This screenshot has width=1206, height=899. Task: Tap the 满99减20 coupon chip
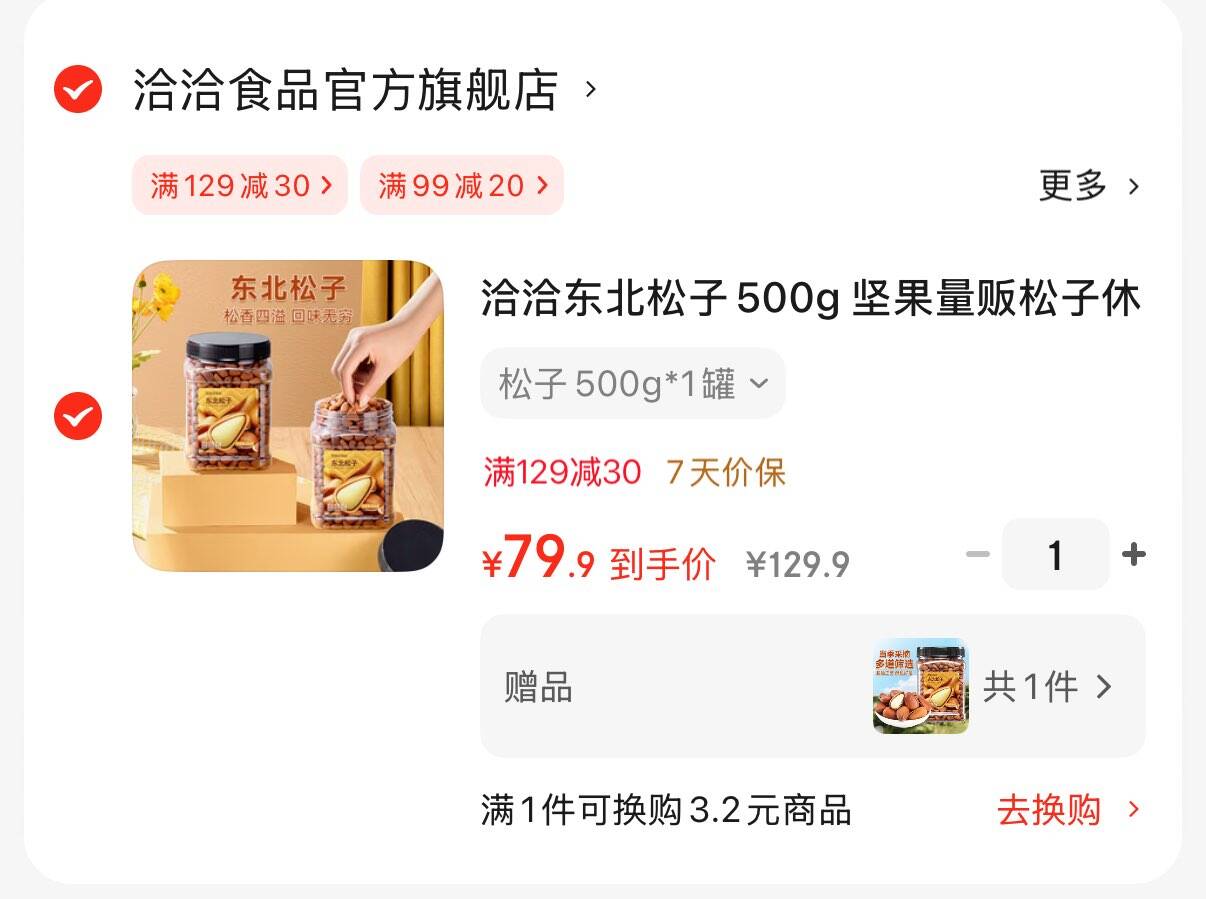point(462,185)
